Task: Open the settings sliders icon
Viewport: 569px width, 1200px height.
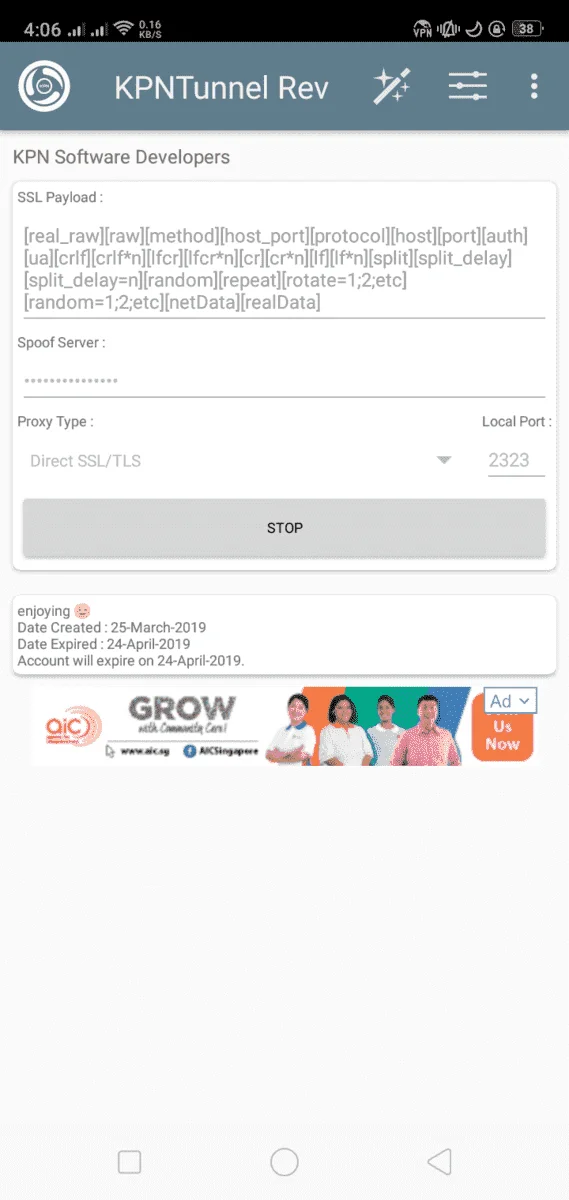Action: click(467, 87)
